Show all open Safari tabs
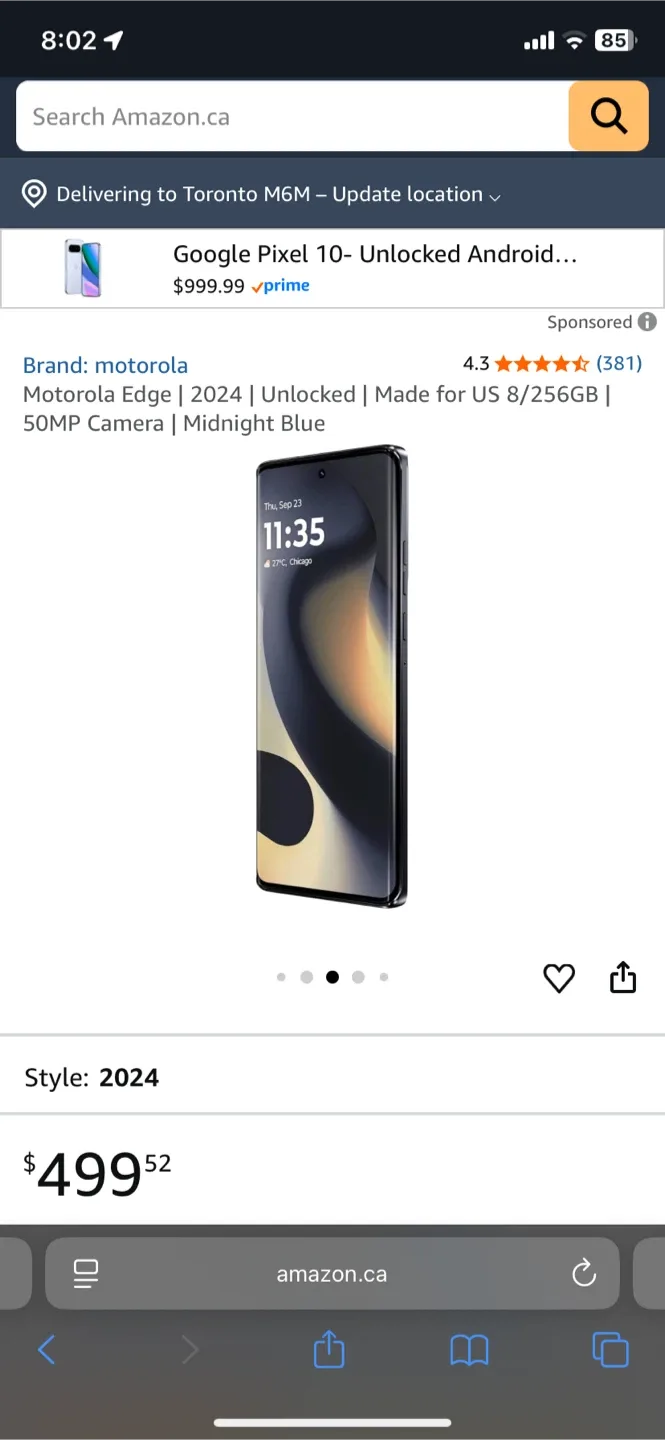Viewport: 665px width, 1440px height. [x=610, y=1350]
